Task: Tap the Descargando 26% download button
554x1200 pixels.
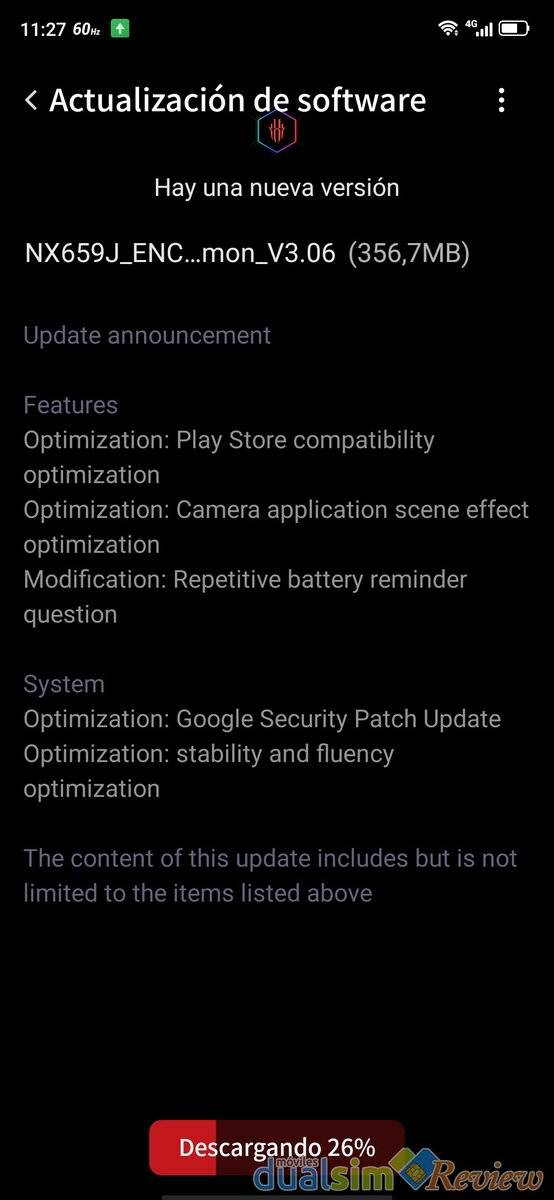Action: click(277, 1146)
